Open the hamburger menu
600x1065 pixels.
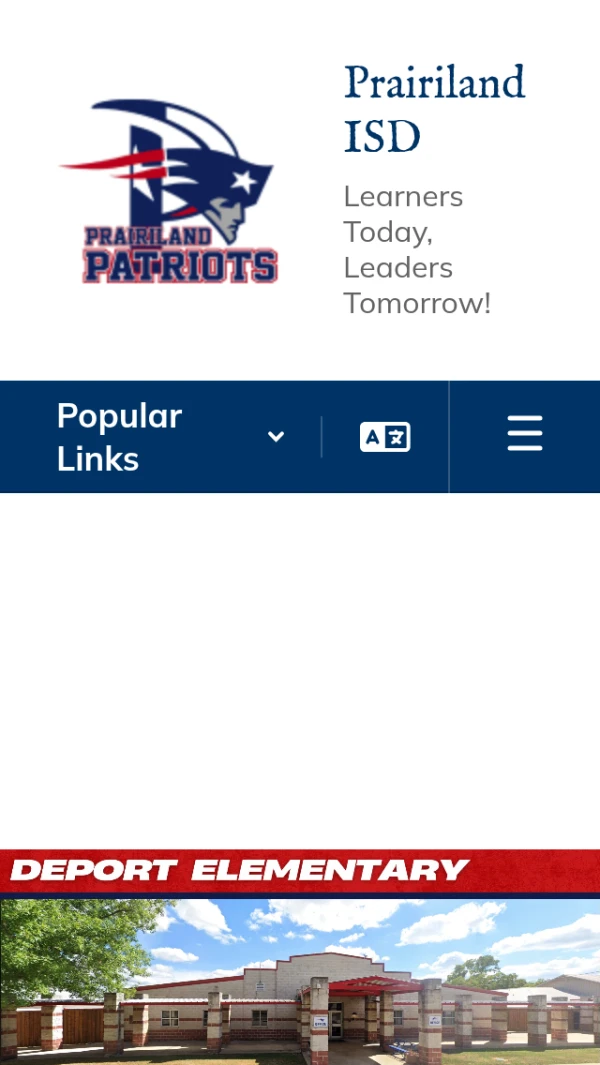[x=524, y=434]
